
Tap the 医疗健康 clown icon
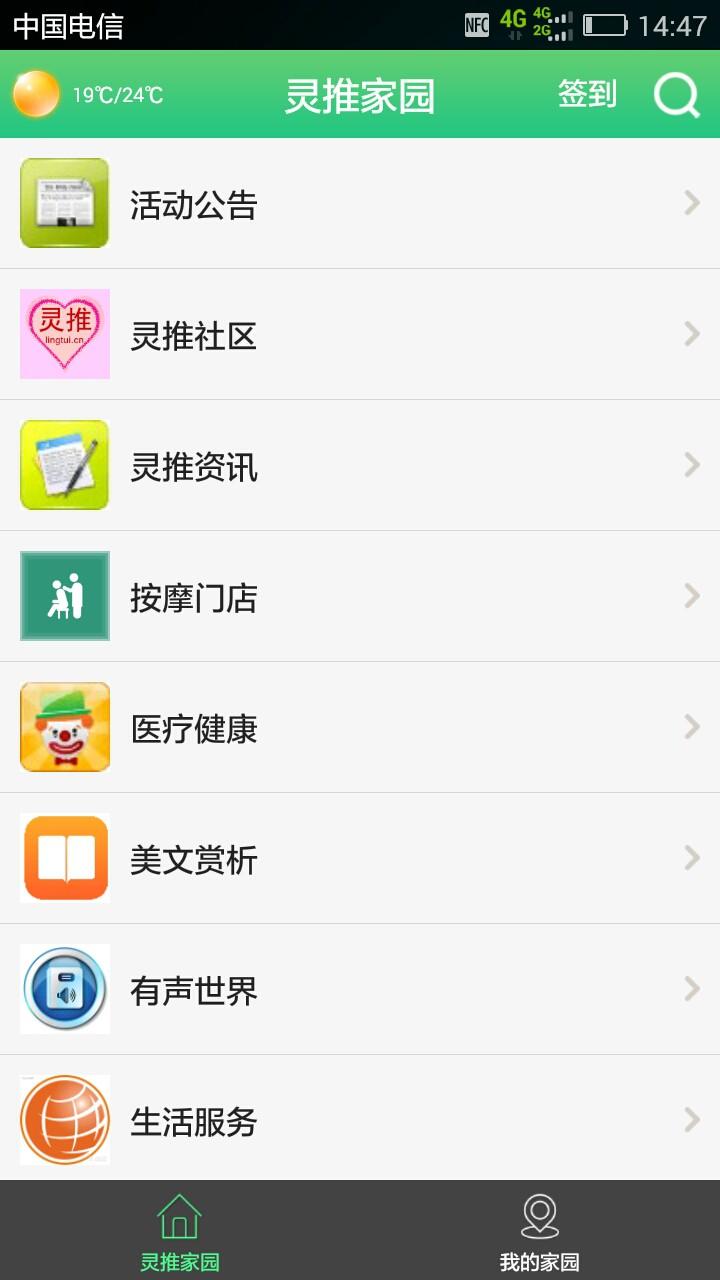[x=64, y=727]
